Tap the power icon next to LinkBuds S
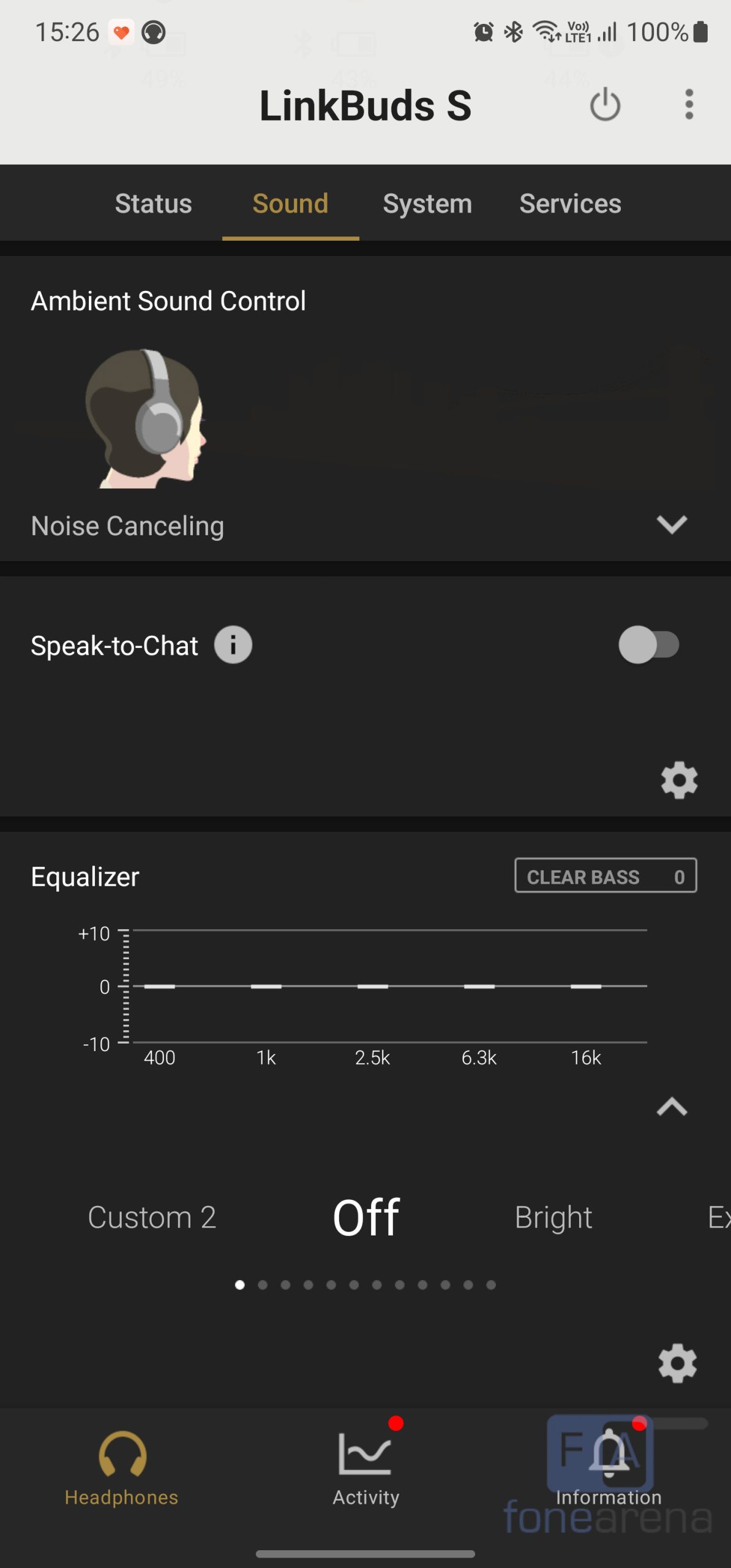The image size is (731, 1568). pos(605,105)
